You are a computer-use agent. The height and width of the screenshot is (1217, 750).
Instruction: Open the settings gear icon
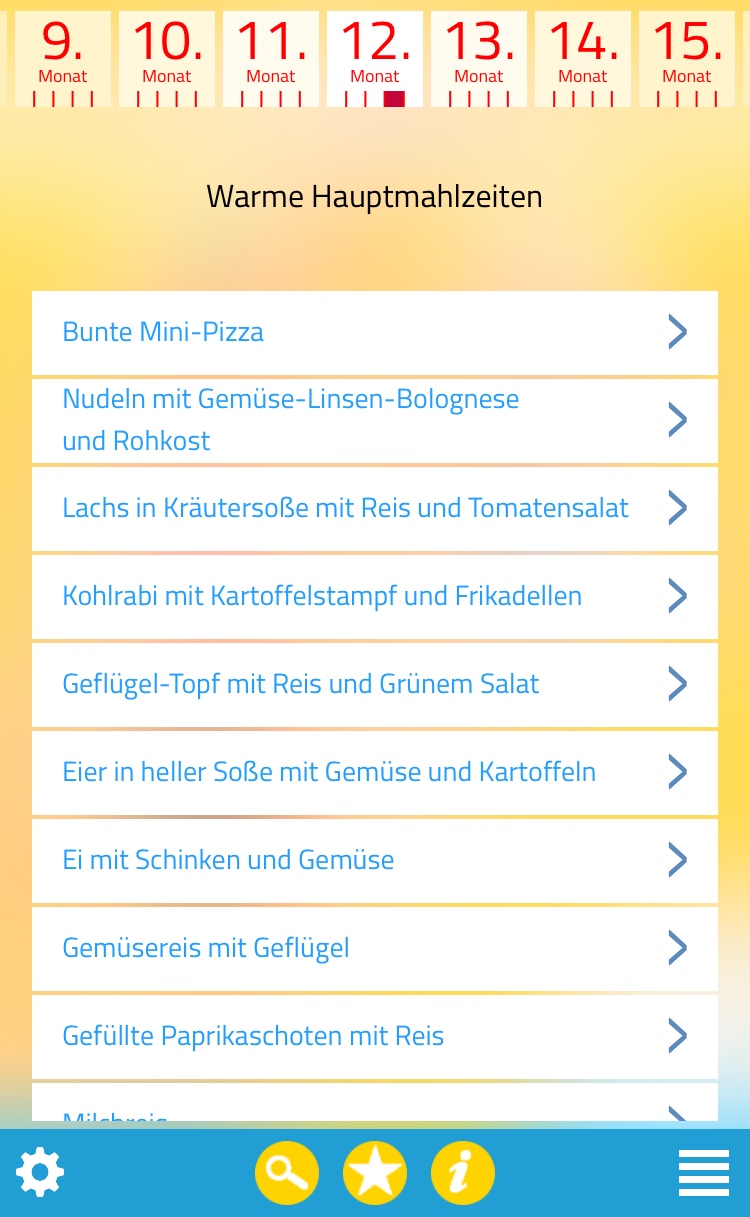[40, 1172]
